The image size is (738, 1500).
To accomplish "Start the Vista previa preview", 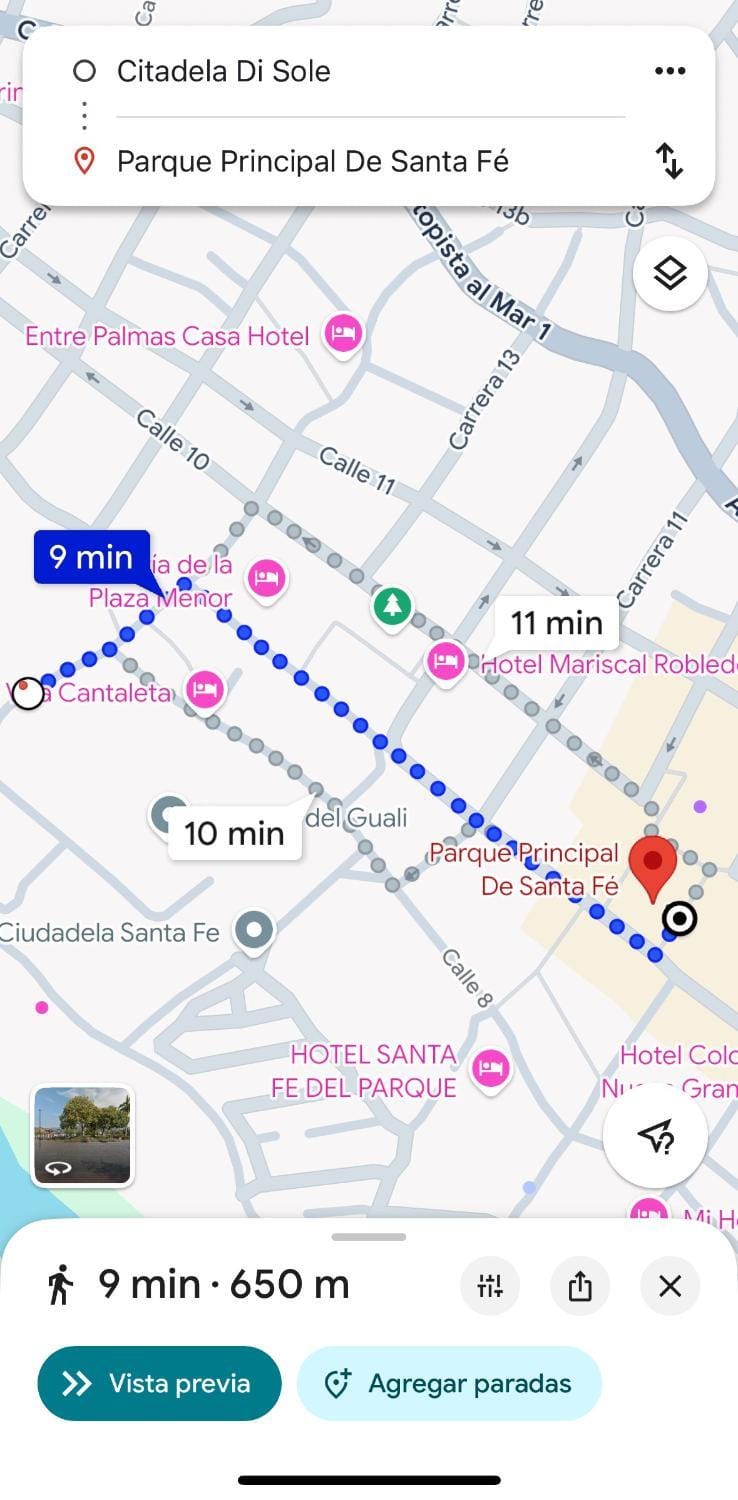I will point(160,1384).
